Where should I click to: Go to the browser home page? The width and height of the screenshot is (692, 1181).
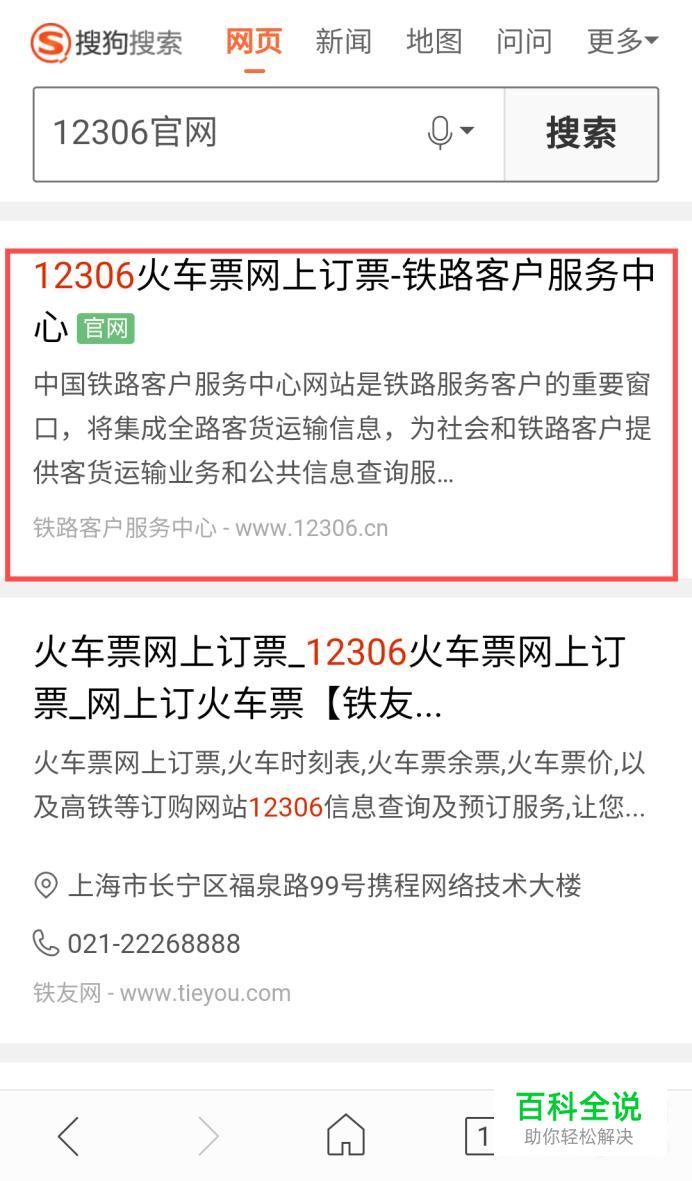click(x=346, y=1136)
